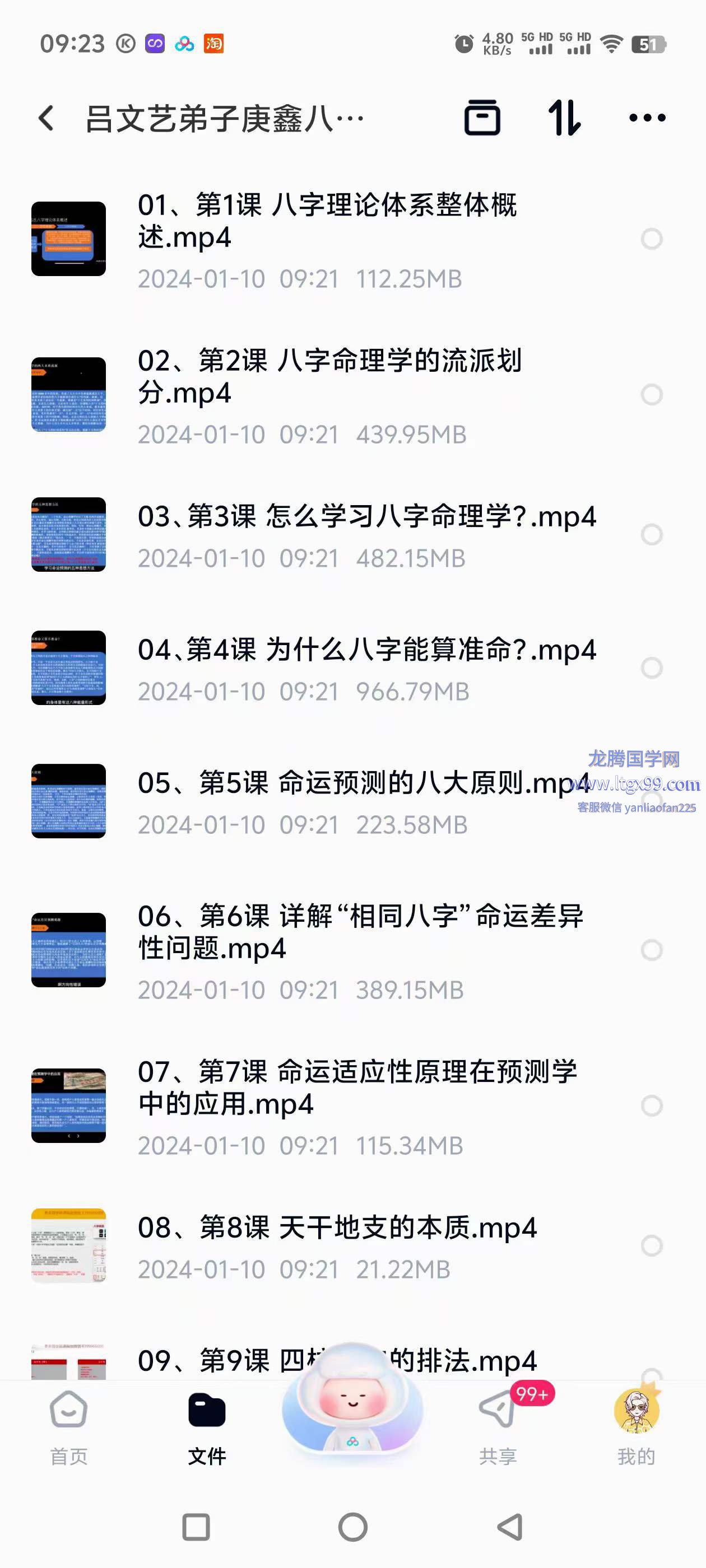Open recent apps with the square button

pyautogui.click(x=196, y=1527)
